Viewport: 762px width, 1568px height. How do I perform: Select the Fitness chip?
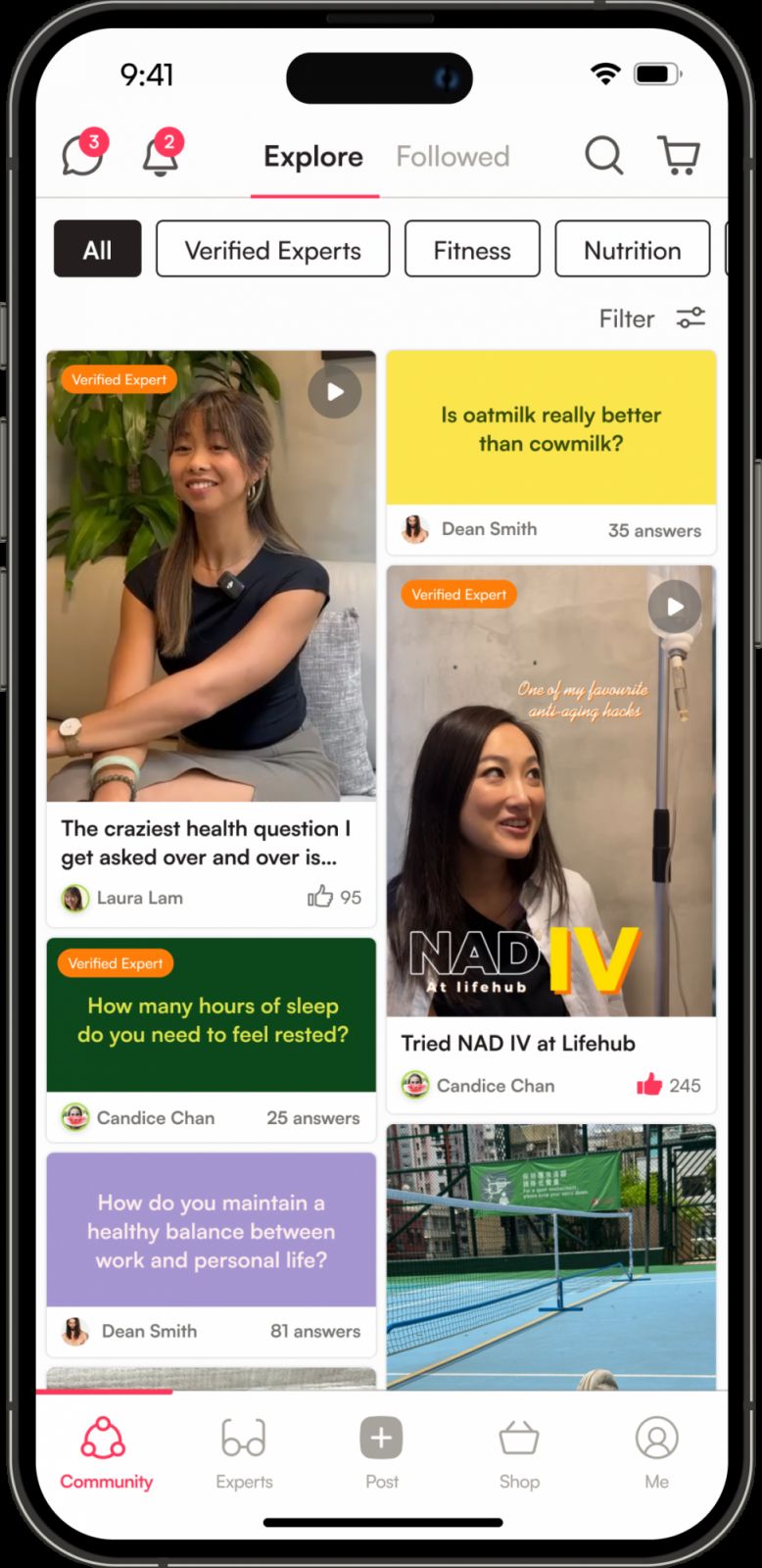click(x=472, y=249)
